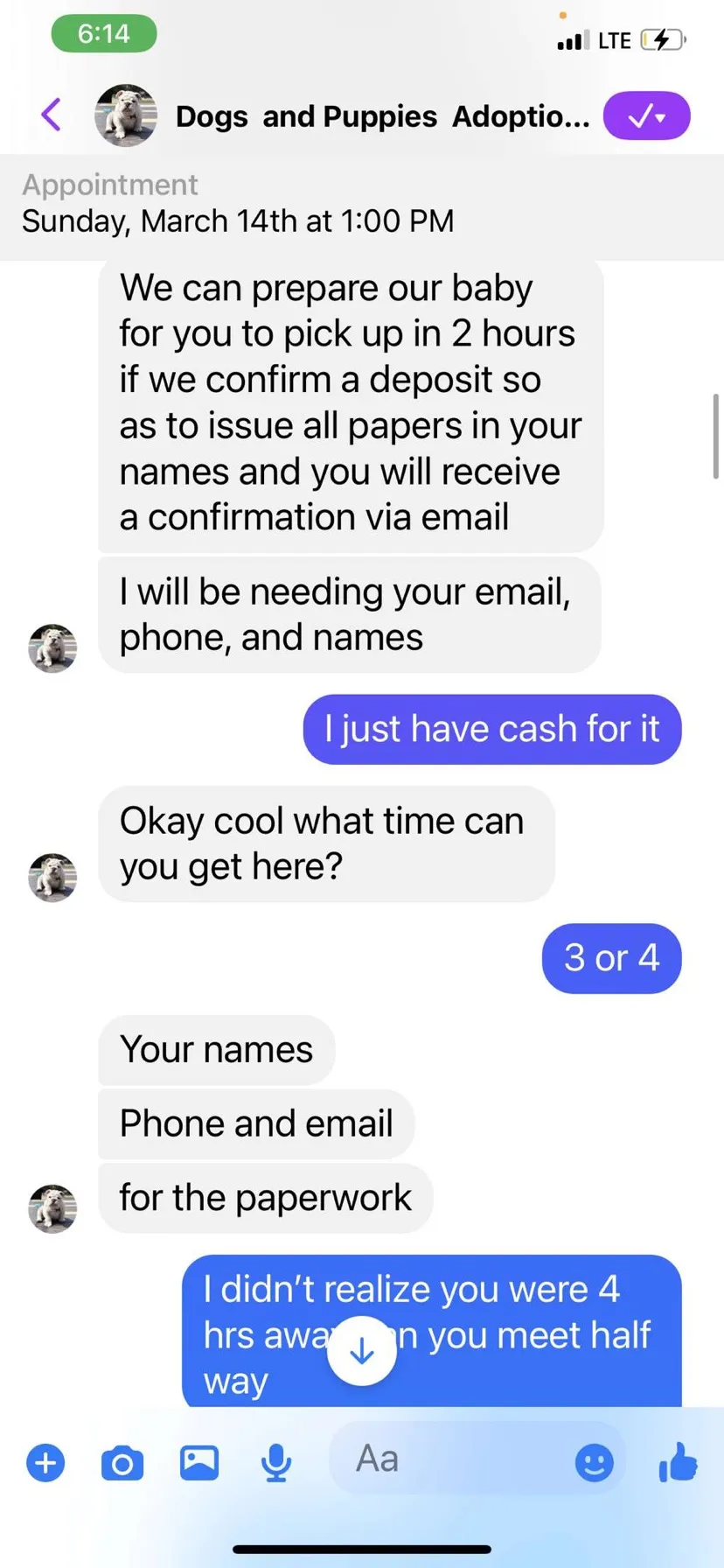724x1568 pixels.
Task: Go back to the chat list
Action: point(52,115)
